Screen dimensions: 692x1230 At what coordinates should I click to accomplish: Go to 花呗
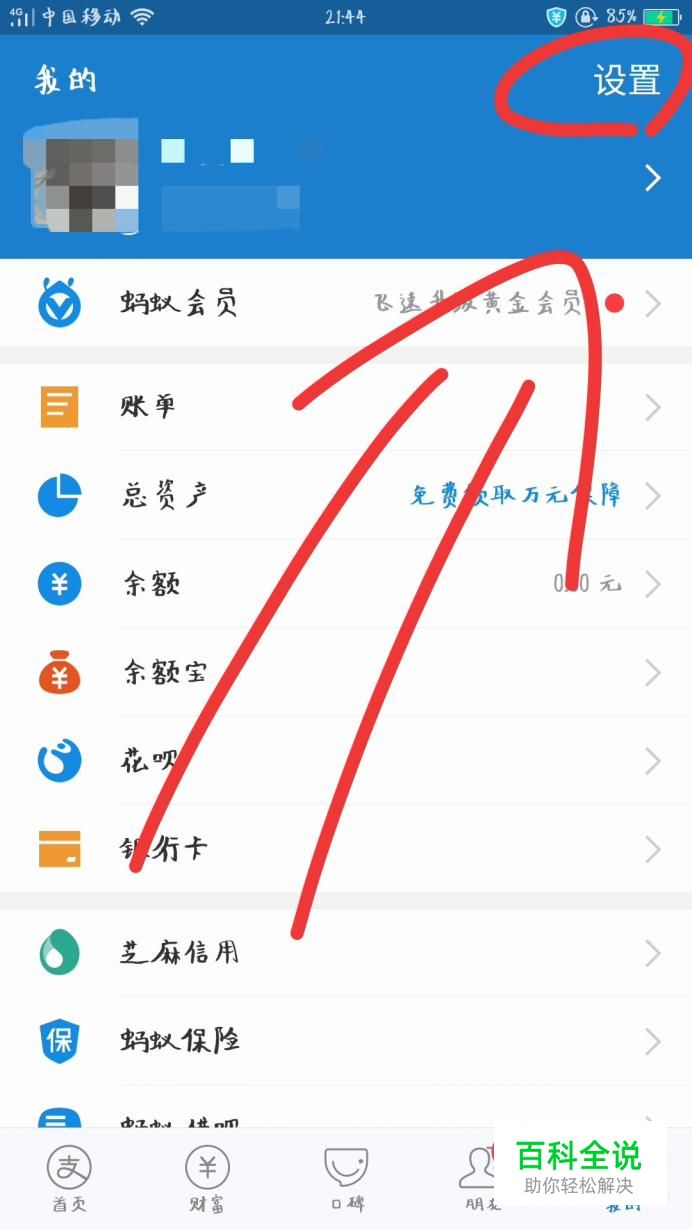346,761
